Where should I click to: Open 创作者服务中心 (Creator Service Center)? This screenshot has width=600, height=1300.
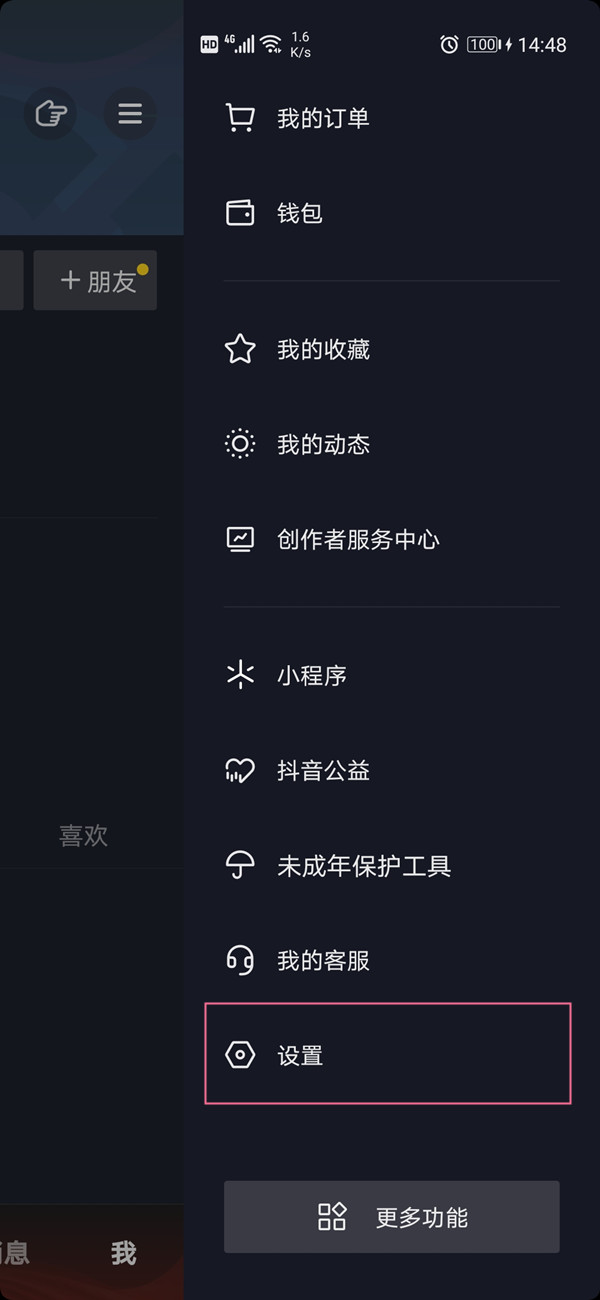[x=357, y=540]
